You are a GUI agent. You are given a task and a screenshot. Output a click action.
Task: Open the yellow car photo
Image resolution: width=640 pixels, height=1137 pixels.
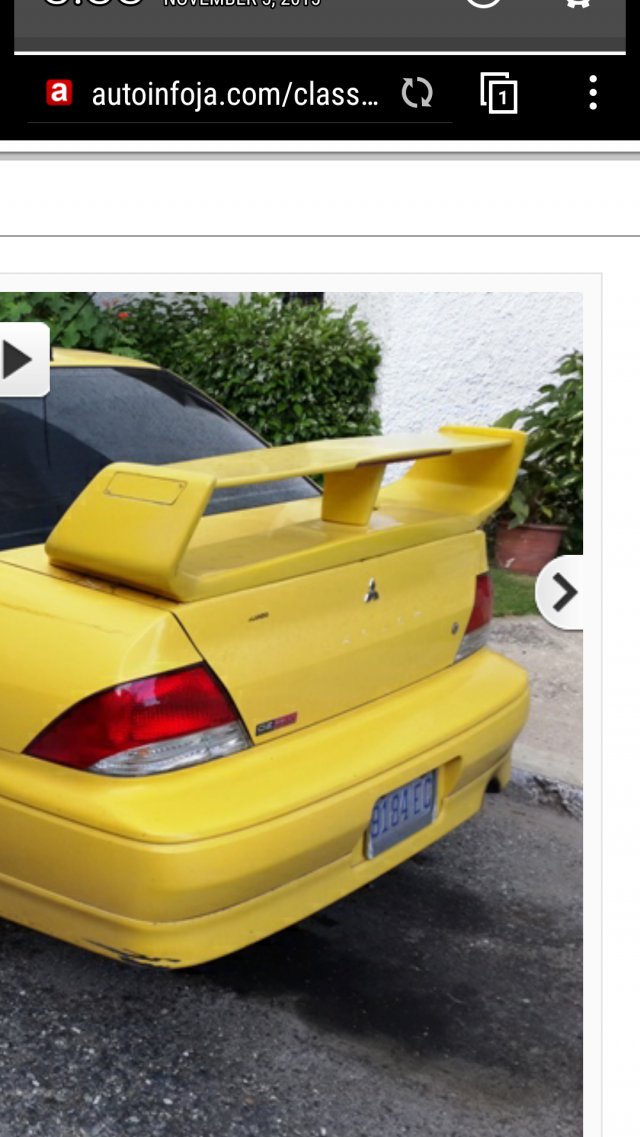click(x=290, y=700)
